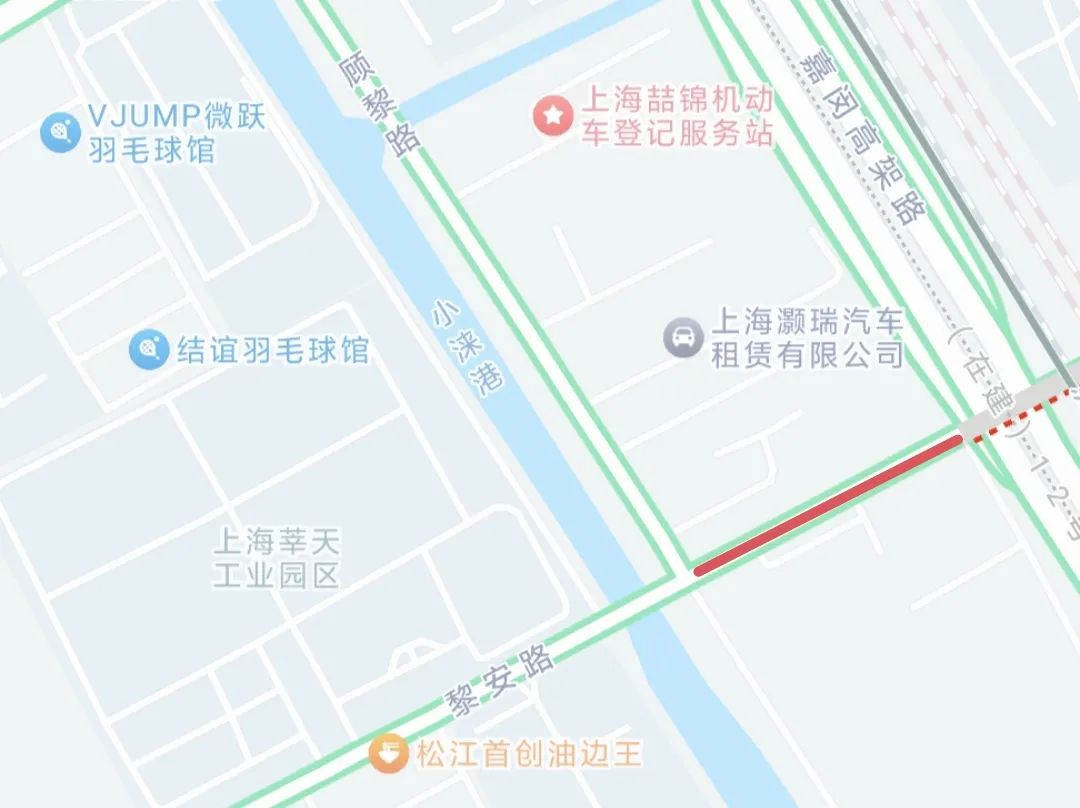Open the 结谊羽毛球馆 place marker

148,349
